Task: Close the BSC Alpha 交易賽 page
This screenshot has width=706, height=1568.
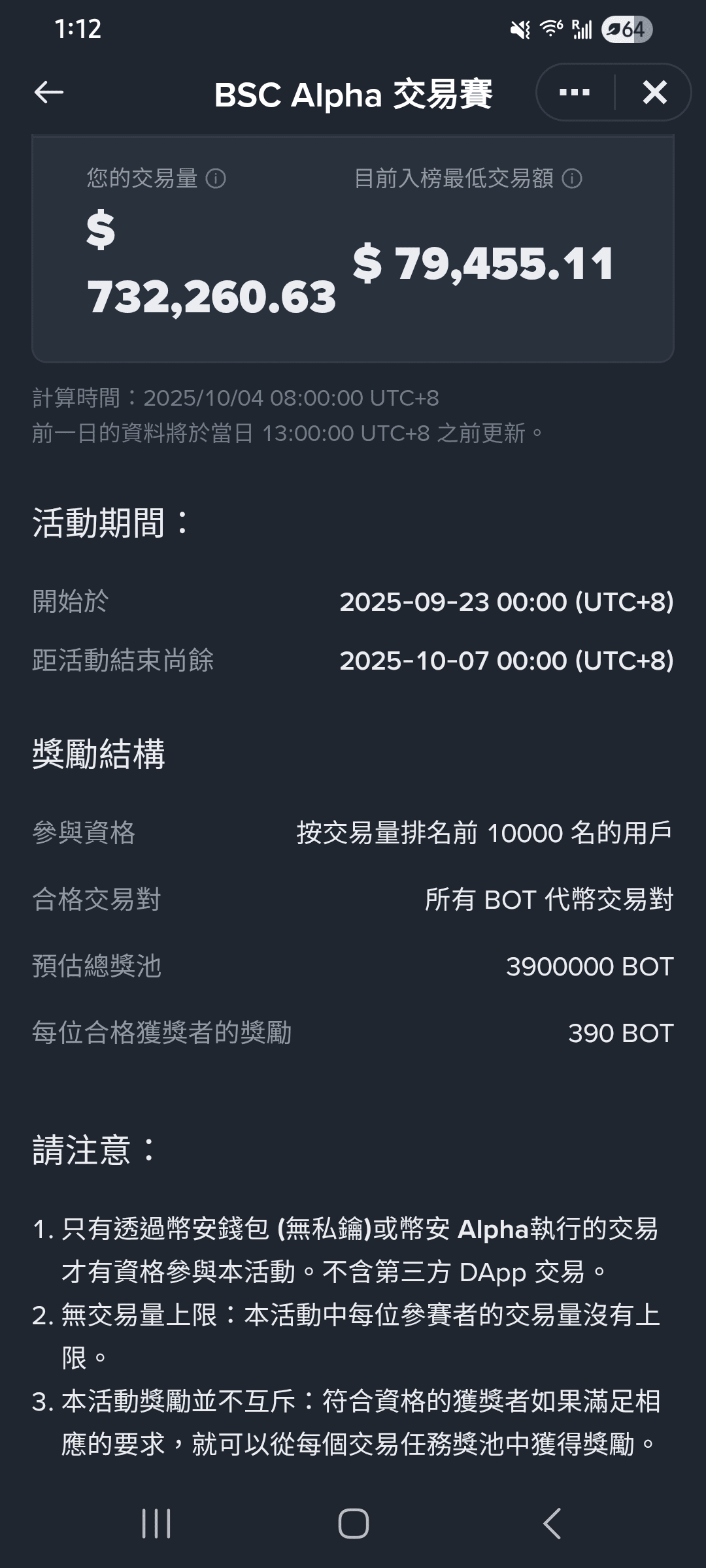Action: coord(654,93)
